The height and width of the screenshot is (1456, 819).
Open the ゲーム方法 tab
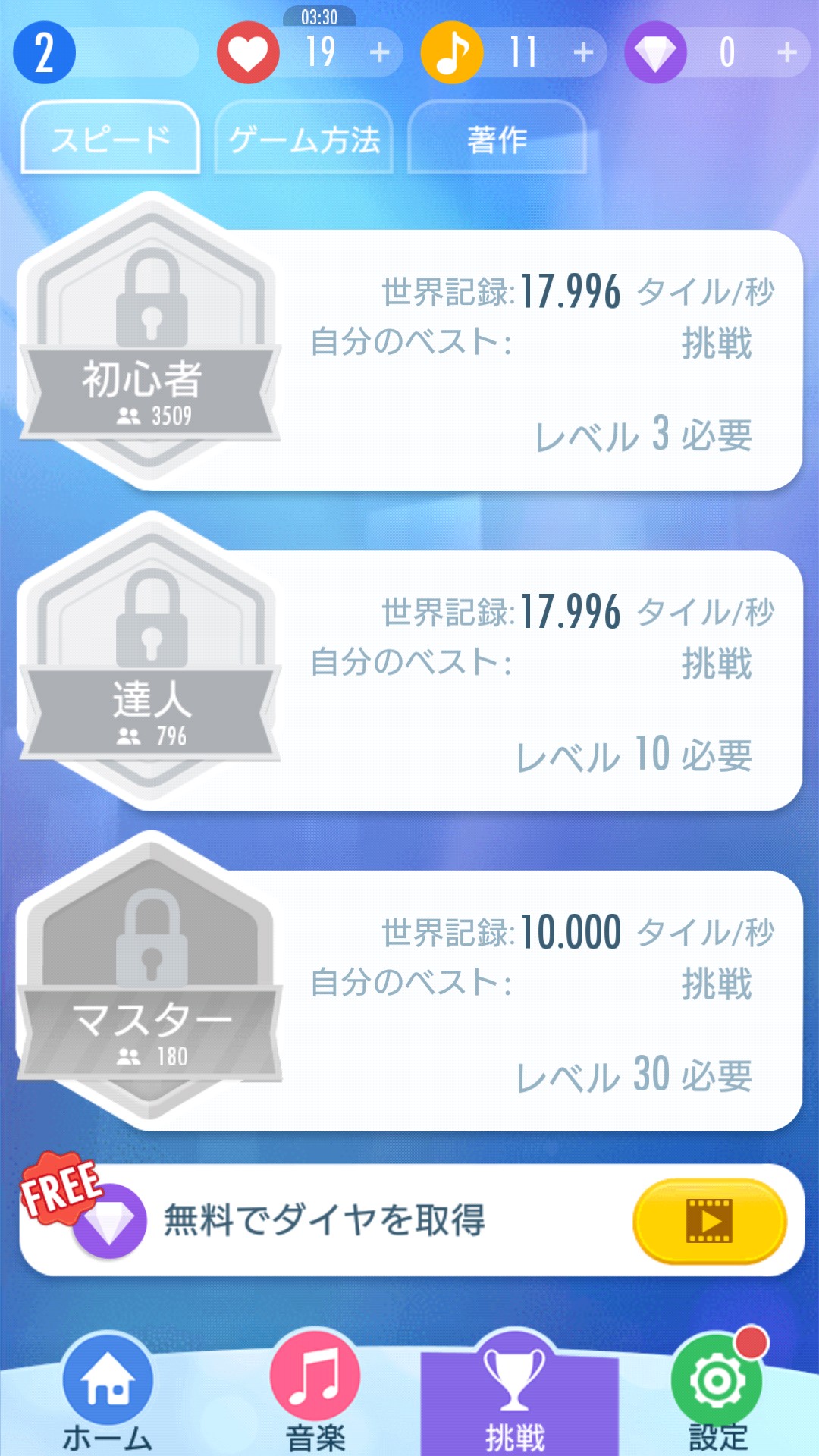(x=304, y=139)
